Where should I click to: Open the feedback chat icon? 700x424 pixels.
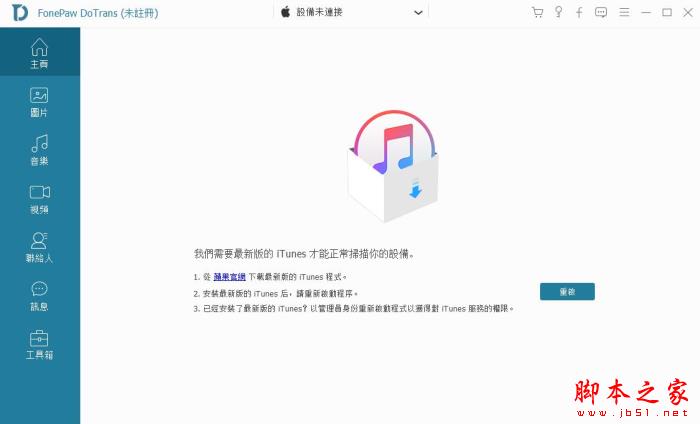click(601, 13)
